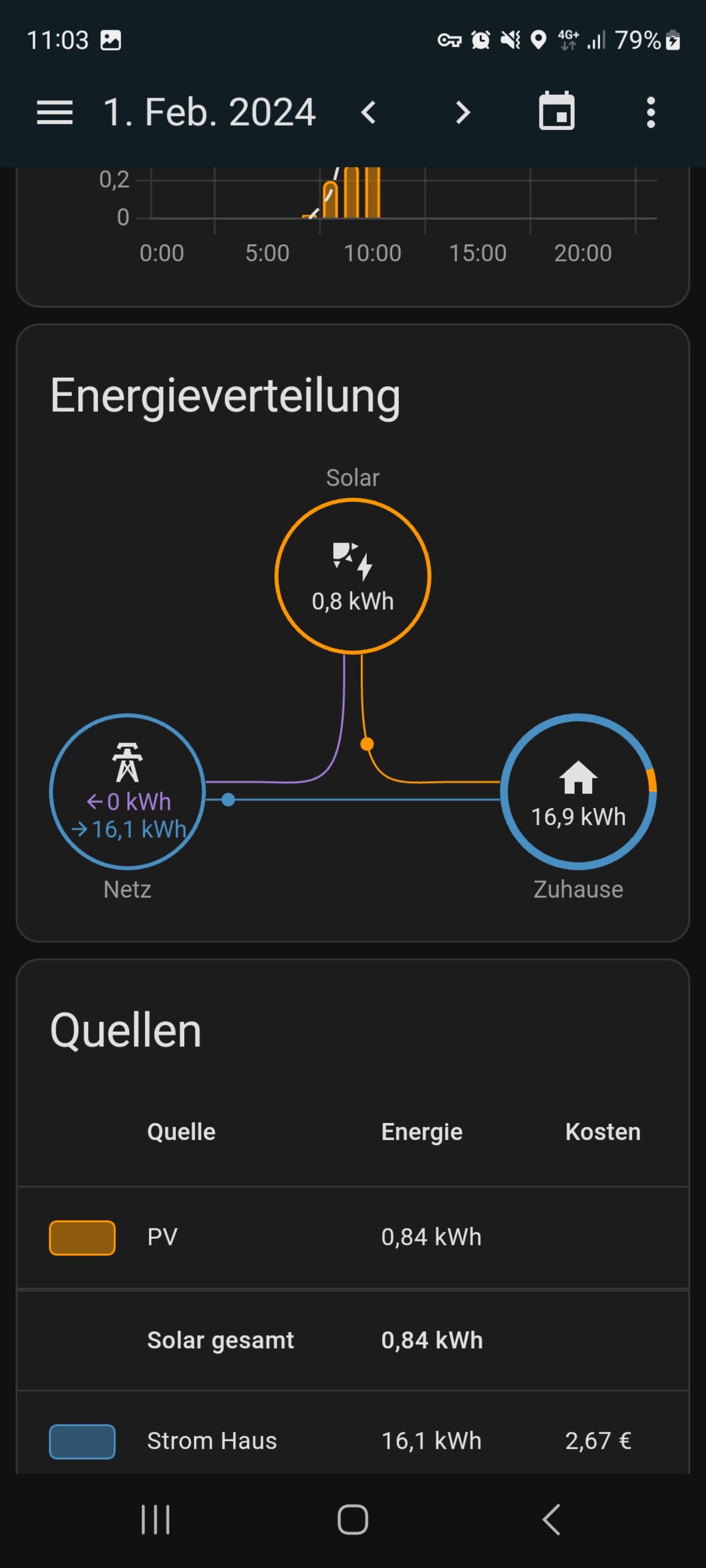Tap the Netz grid circle
The width and height of the screenshot is (706, 1568).
tap(127, 791)
